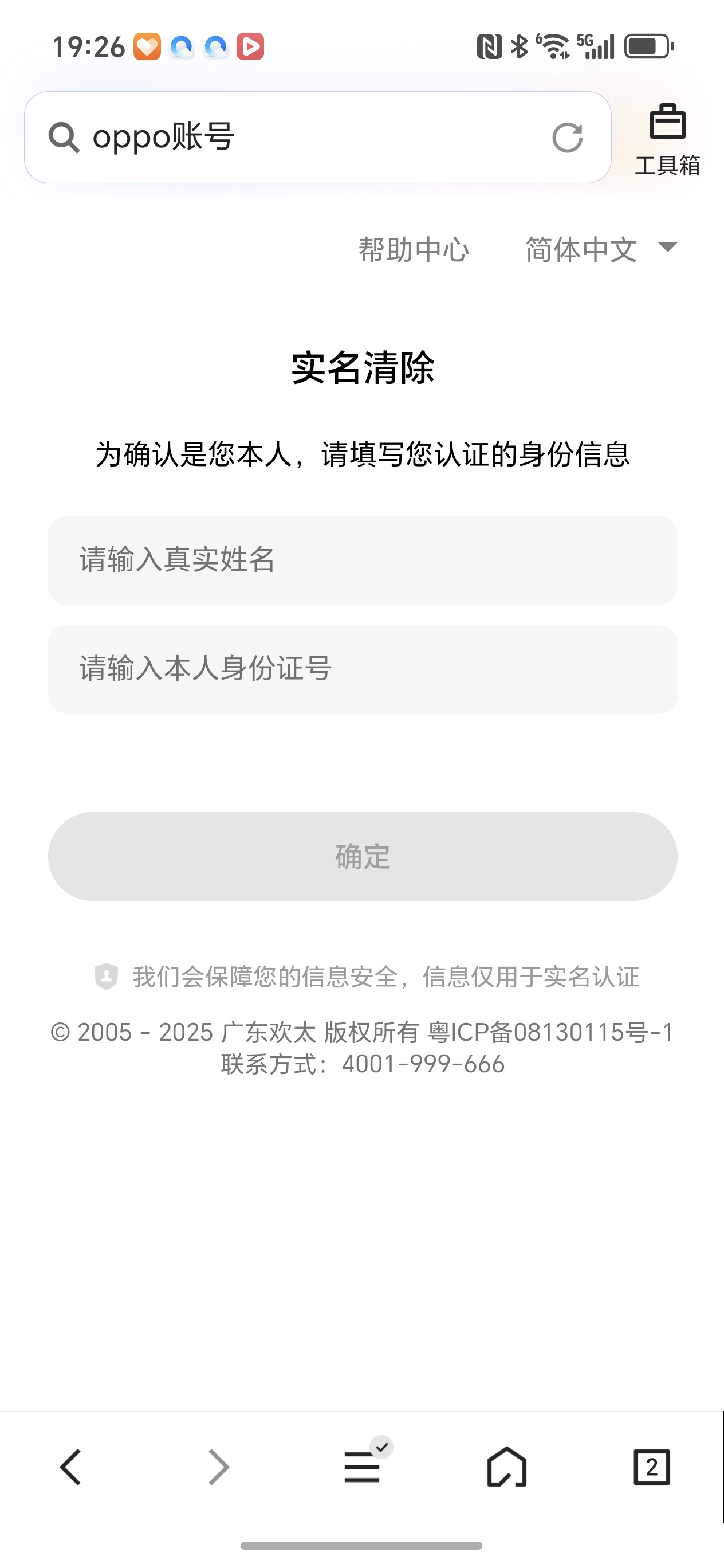Select 简体中文 menu item
724x1568 pixels.
pyautogui.click(x=581, y=249)
